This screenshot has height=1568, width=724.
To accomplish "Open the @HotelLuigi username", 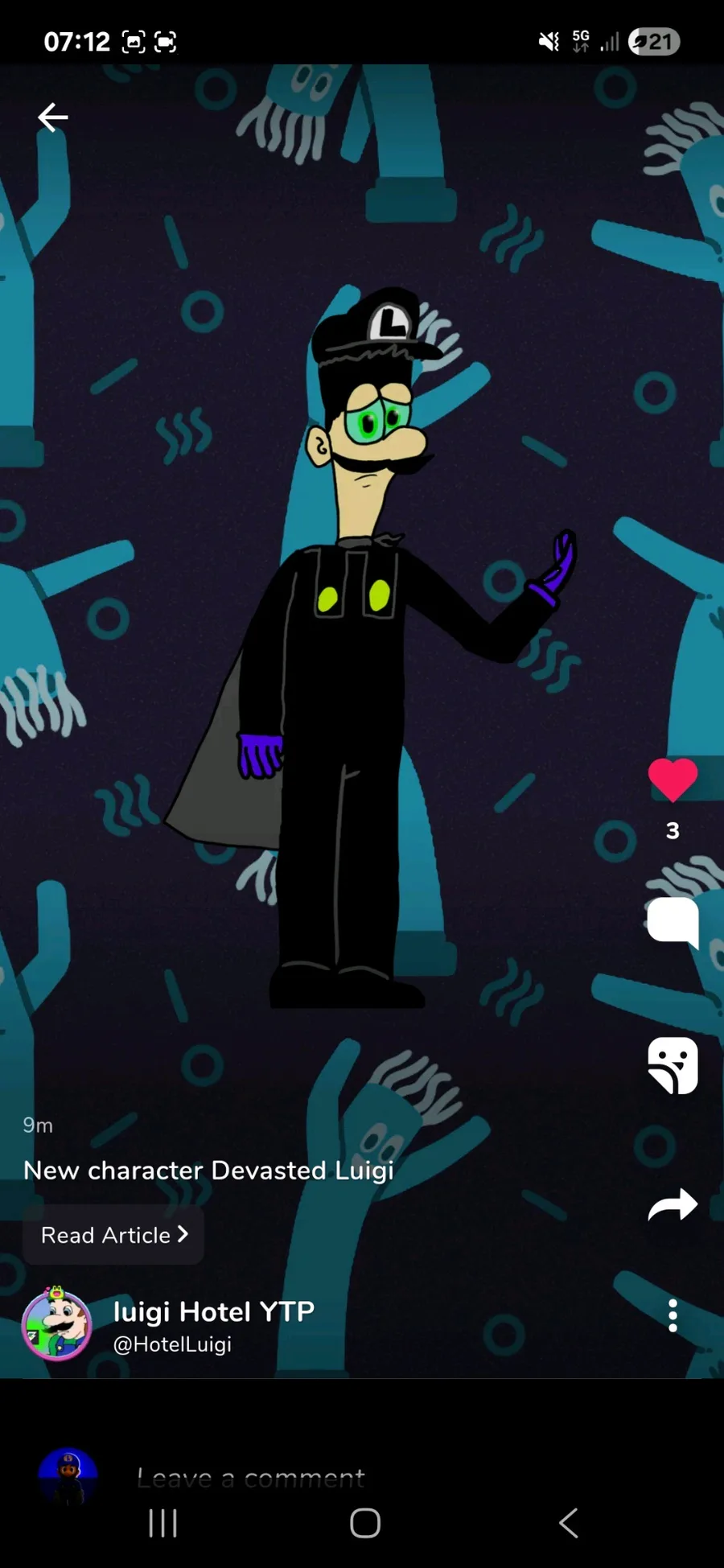I will pos(172,1344).
